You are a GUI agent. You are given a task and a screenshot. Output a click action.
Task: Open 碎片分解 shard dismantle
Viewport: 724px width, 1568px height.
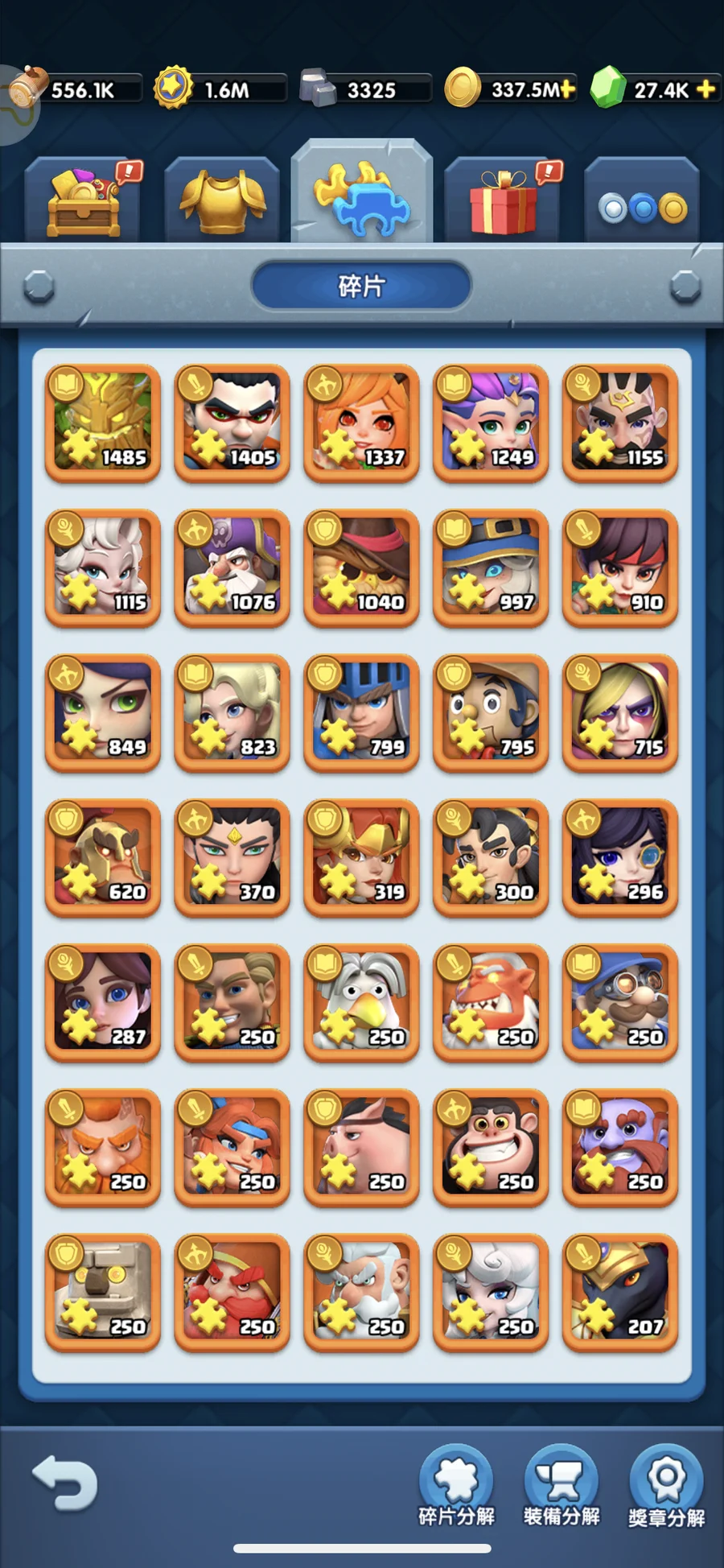pos(456,1485)
